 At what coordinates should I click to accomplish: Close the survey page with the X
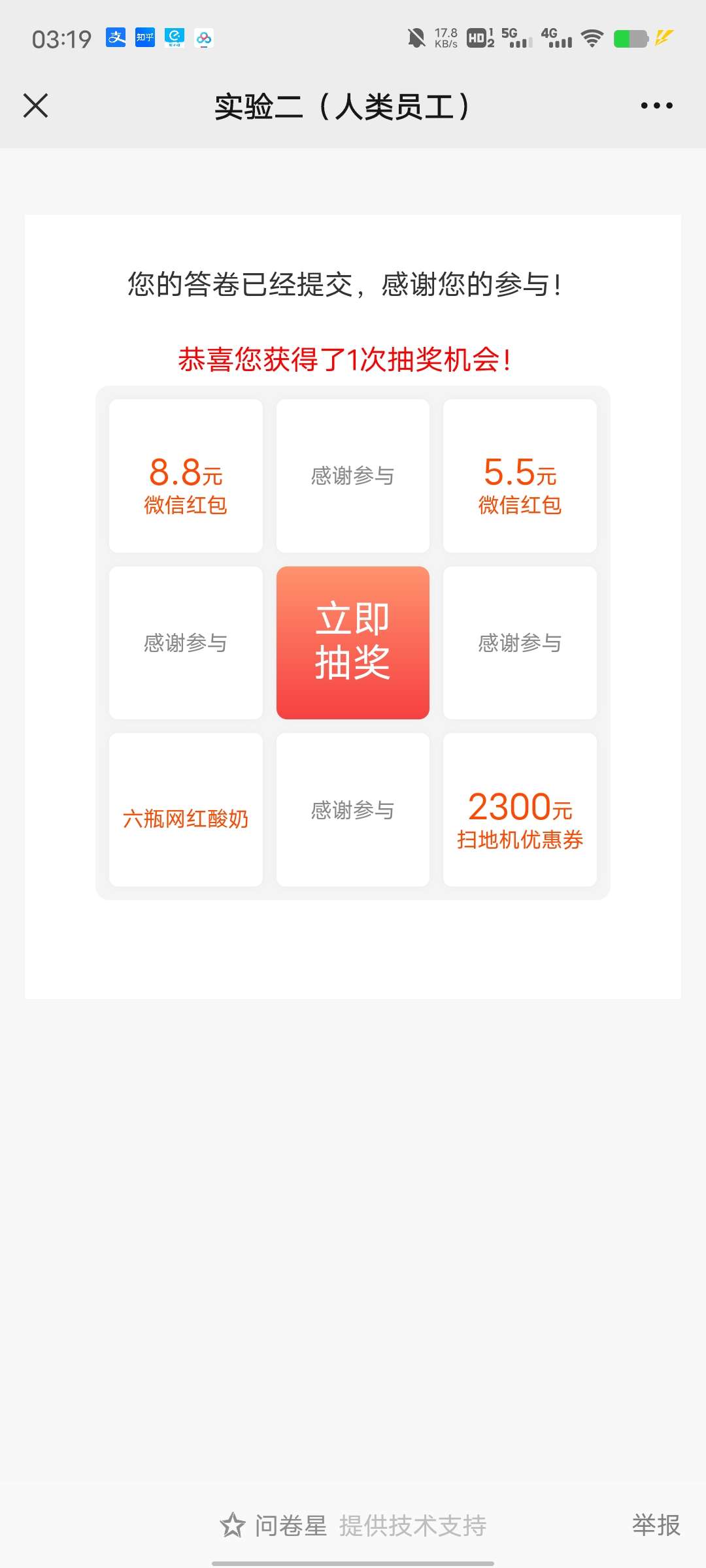click(36, 106)
